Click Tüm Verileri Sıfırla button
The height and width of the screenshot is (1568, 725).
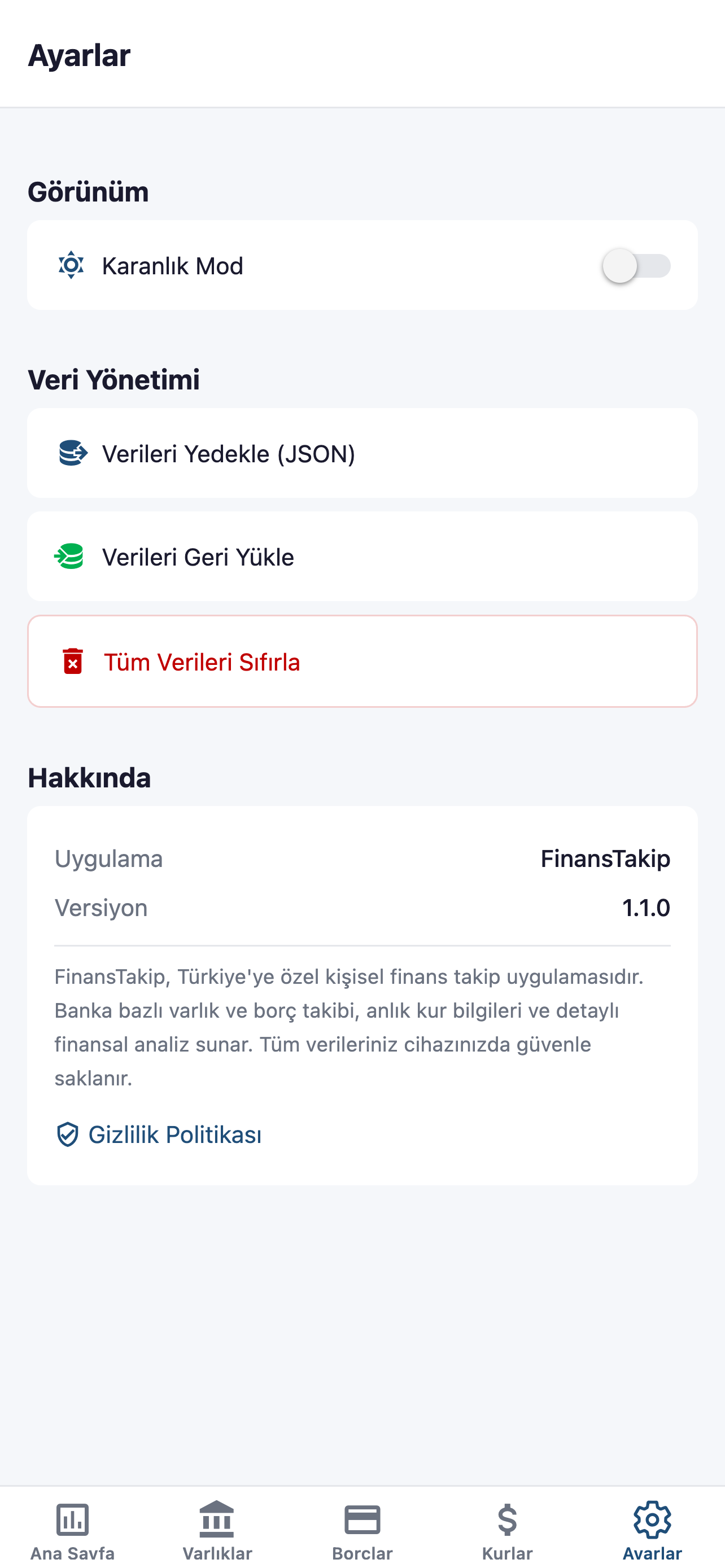pos(362,662)
